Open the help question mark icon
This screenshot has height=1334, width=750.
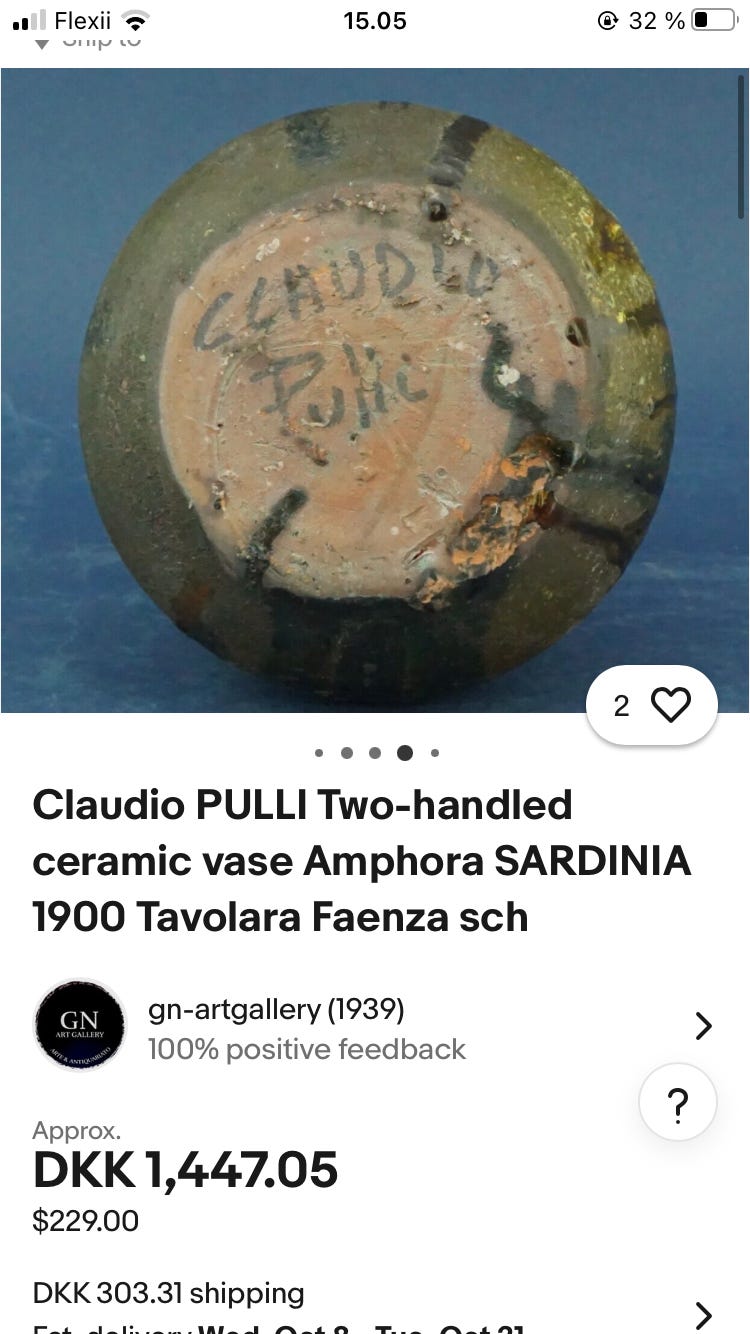[678, 1101]
